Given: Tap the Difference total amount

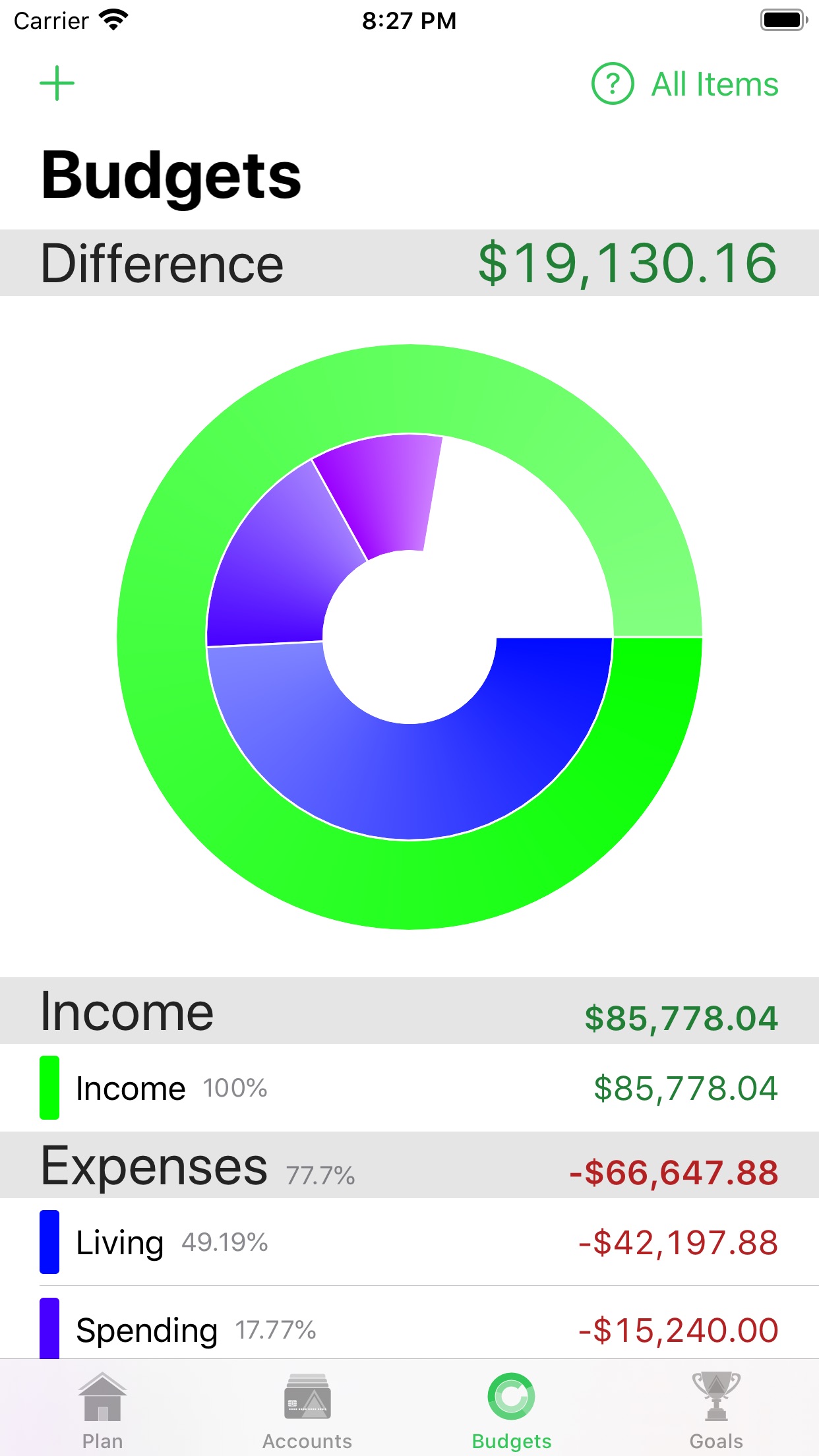Looking at the screenshot, I should pyautogui.click(x=628, y=262).
